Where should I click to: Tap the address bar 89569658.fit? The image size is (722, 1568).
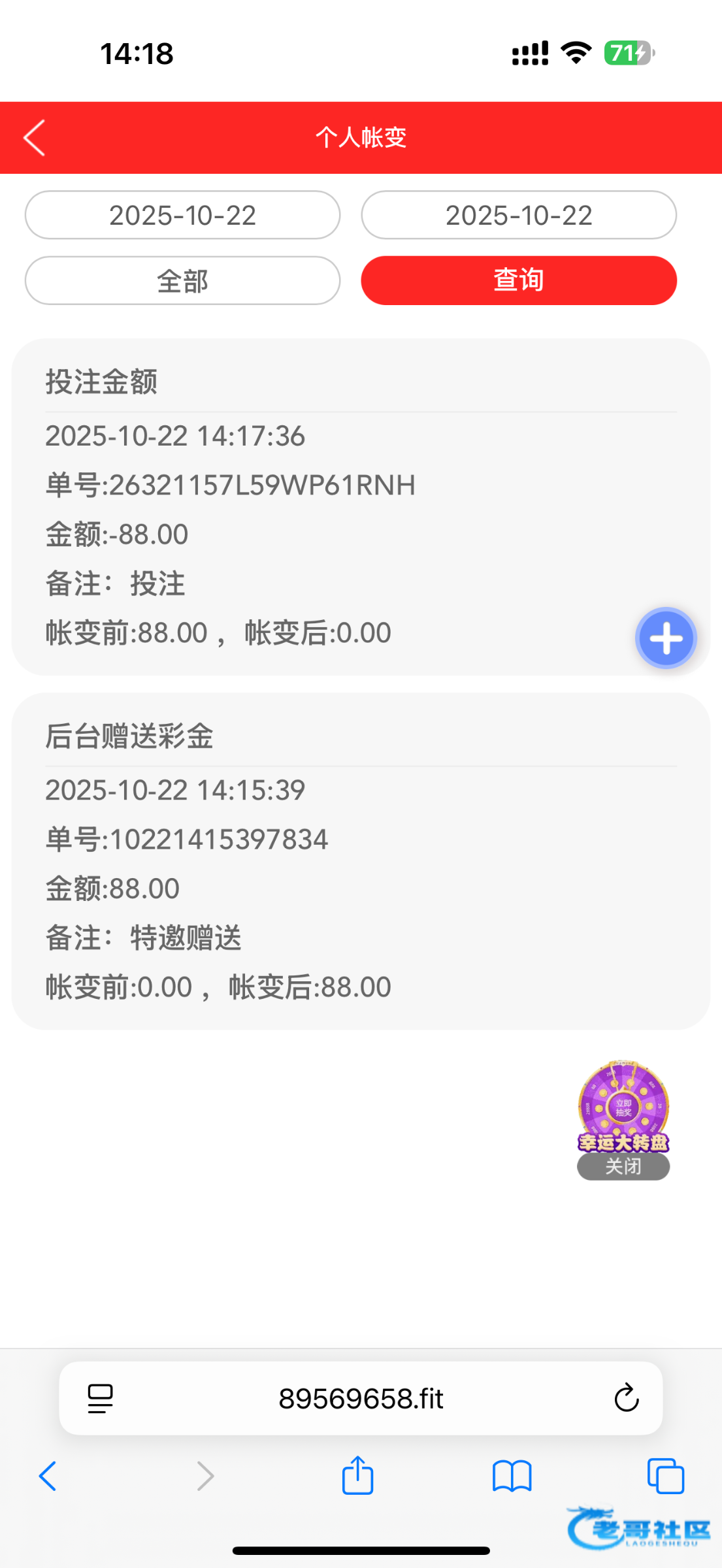[x=361, y=1398]
